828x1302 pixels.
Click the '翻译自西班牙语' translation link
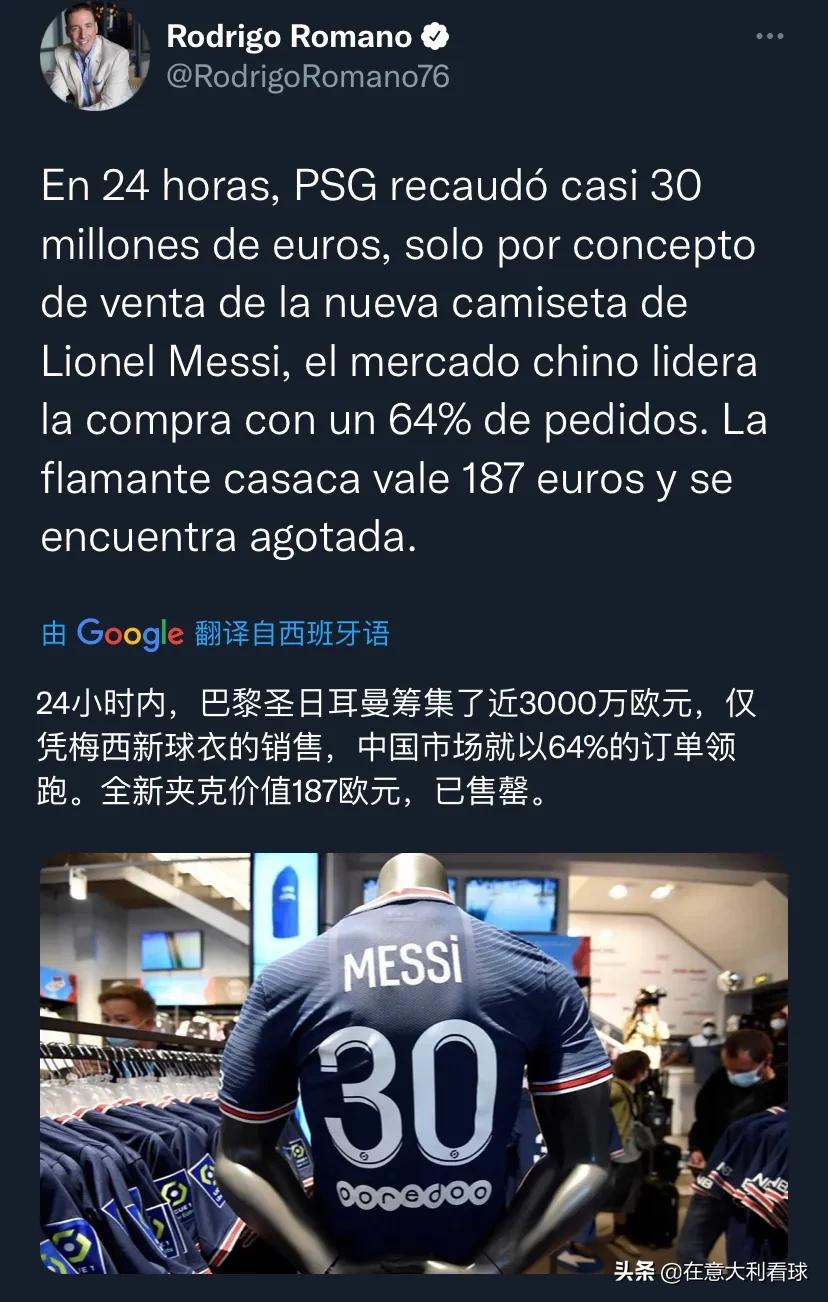(x=290, y=633)
